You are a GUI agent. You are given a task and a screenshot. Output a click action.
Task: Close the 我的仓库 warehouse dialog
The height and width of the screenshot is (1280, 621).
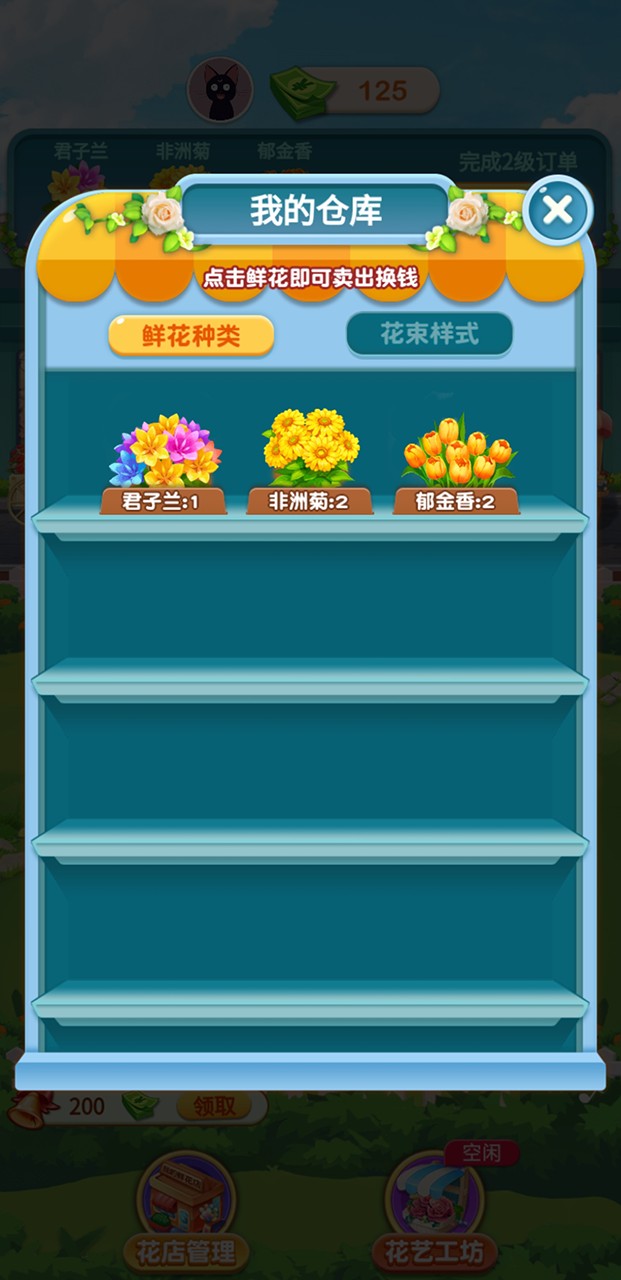(557, 210)
